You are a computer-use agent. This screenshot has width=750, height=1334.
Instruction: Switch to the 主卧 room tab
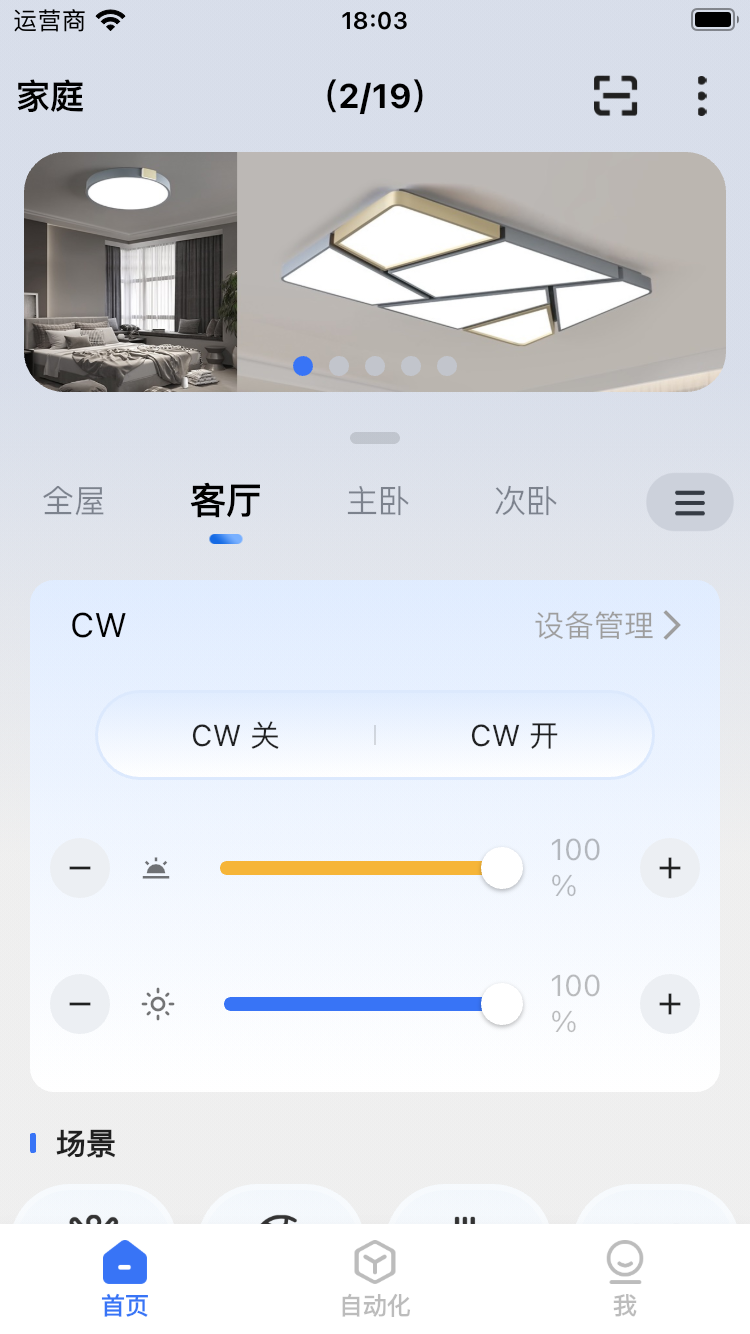378,501
